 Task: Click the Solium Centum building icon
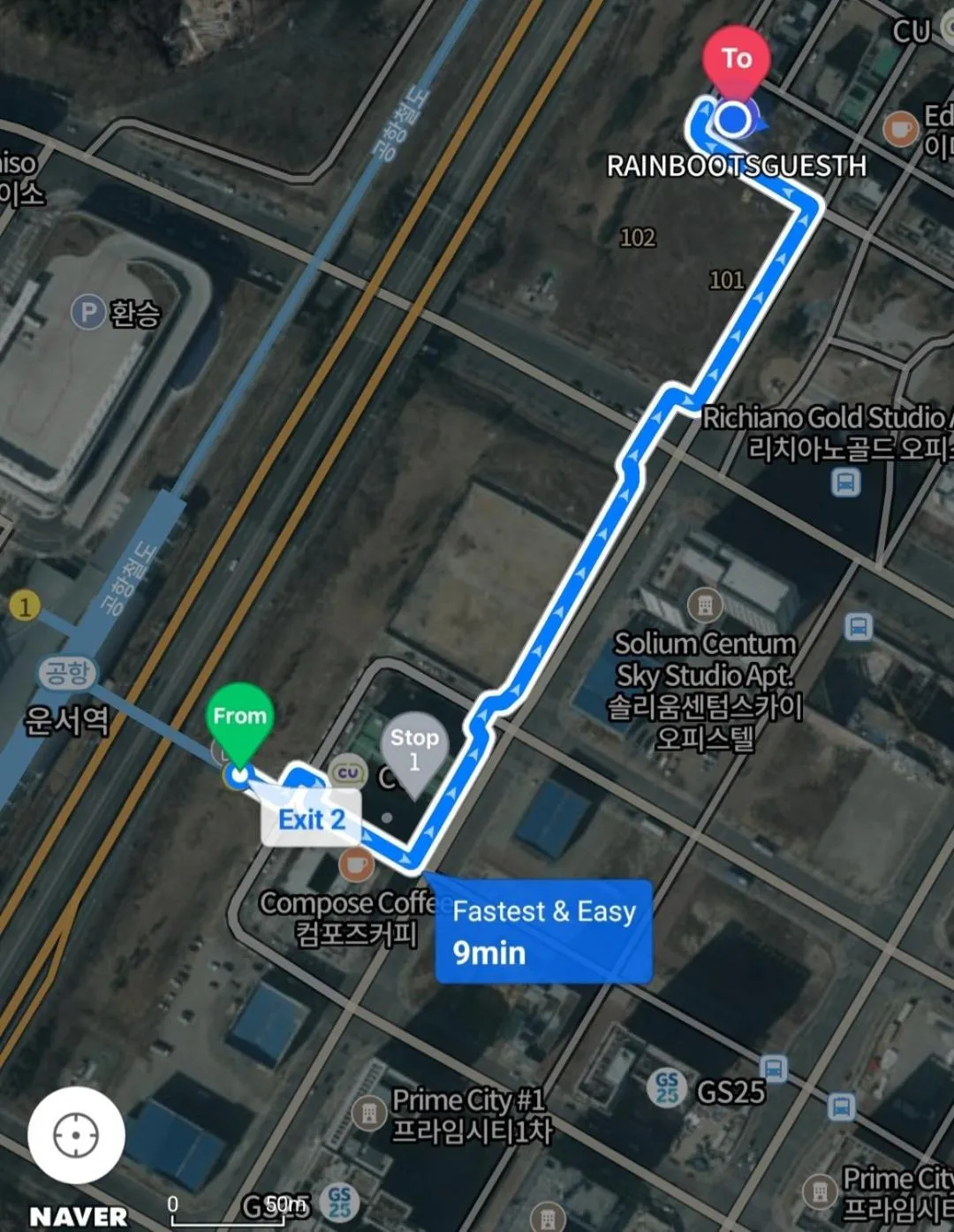pos(704,605)
